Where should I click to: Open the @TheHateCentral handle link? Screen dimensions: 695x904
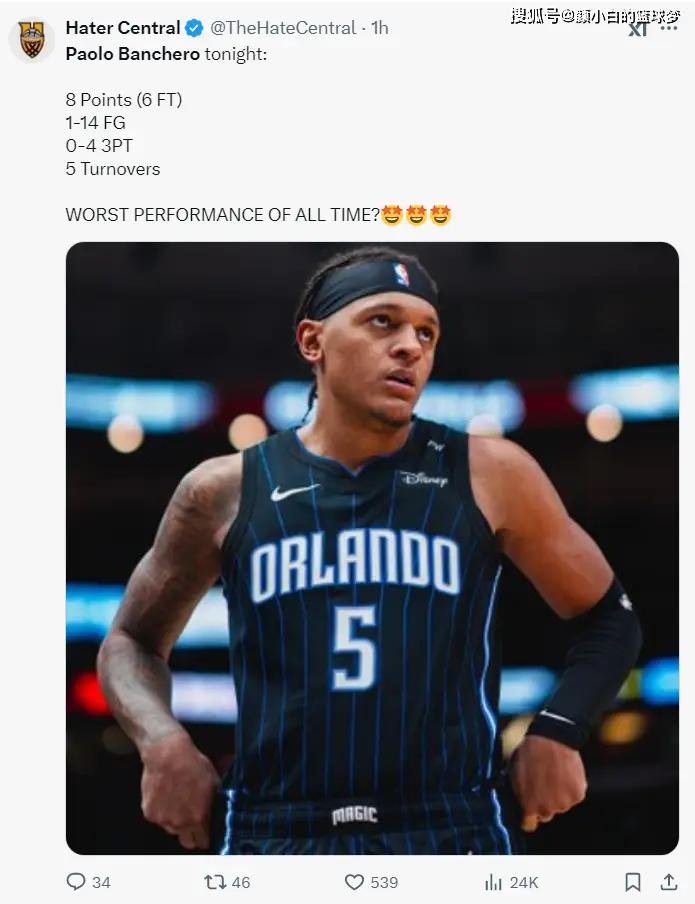[x=284, y=28]
